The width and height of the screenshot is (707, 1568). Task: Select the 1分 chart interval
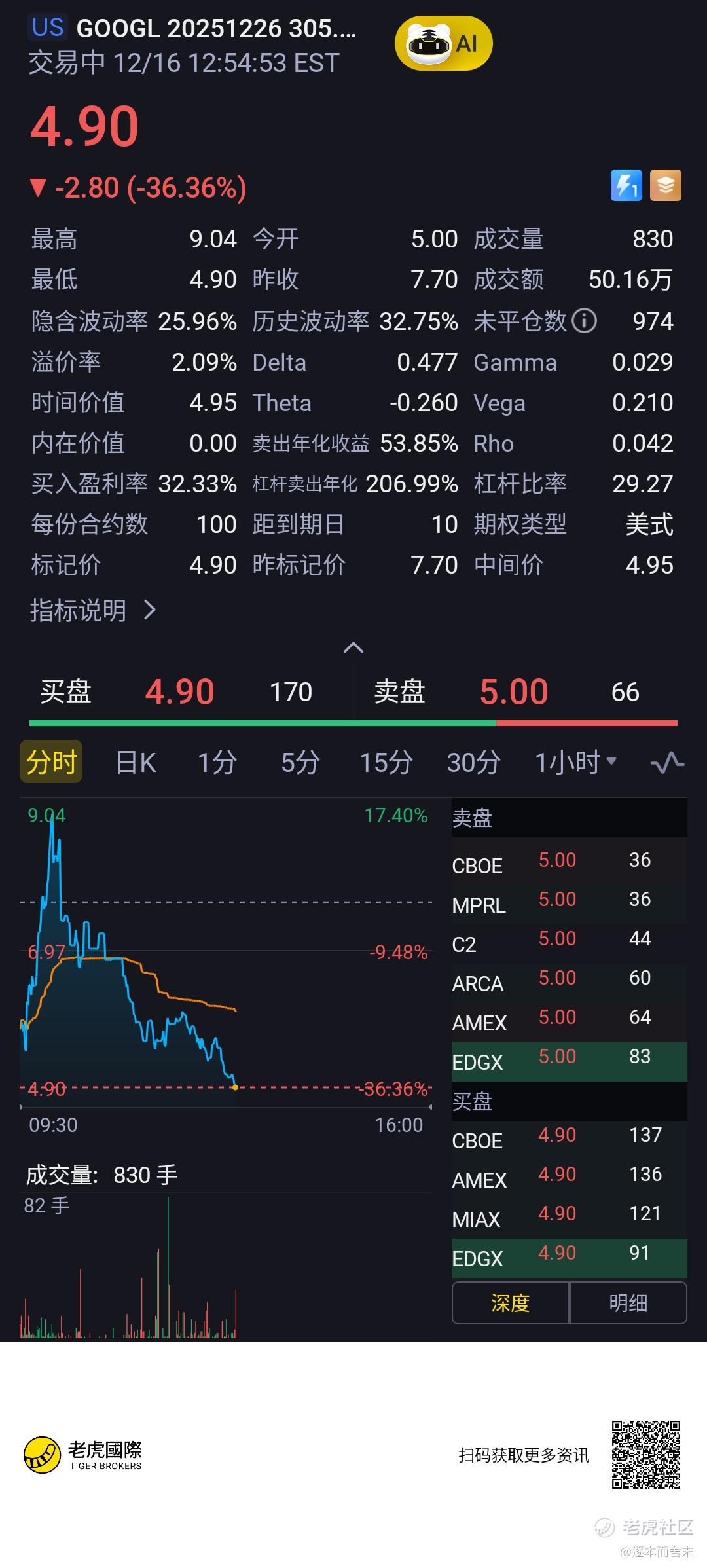[x=217, y=762]
